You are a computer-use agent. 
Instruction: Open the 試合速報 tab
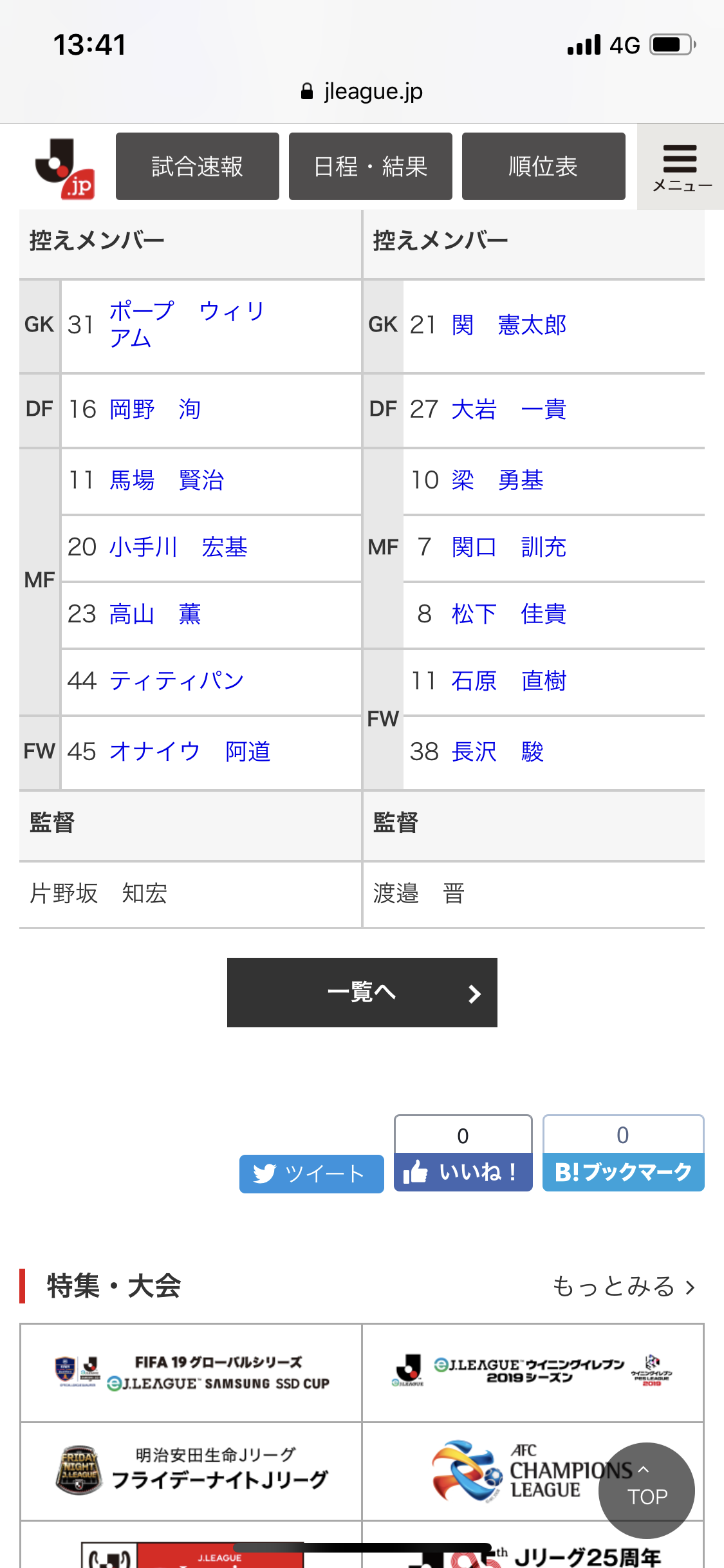pos(197,167)
